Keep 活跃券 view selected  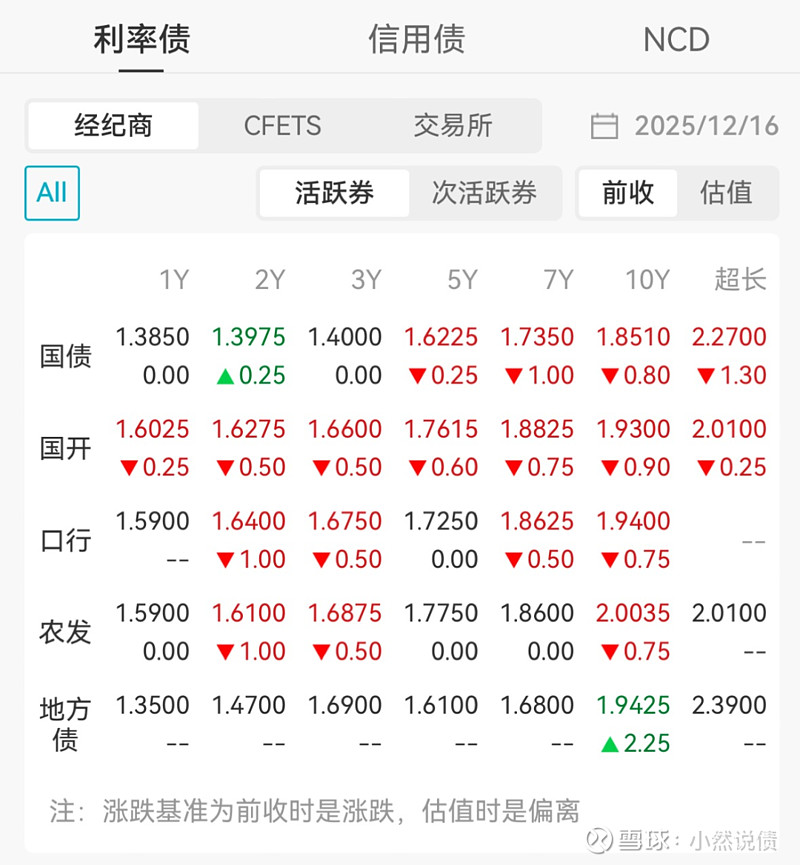pyautogui.click(x=334, y=193)
